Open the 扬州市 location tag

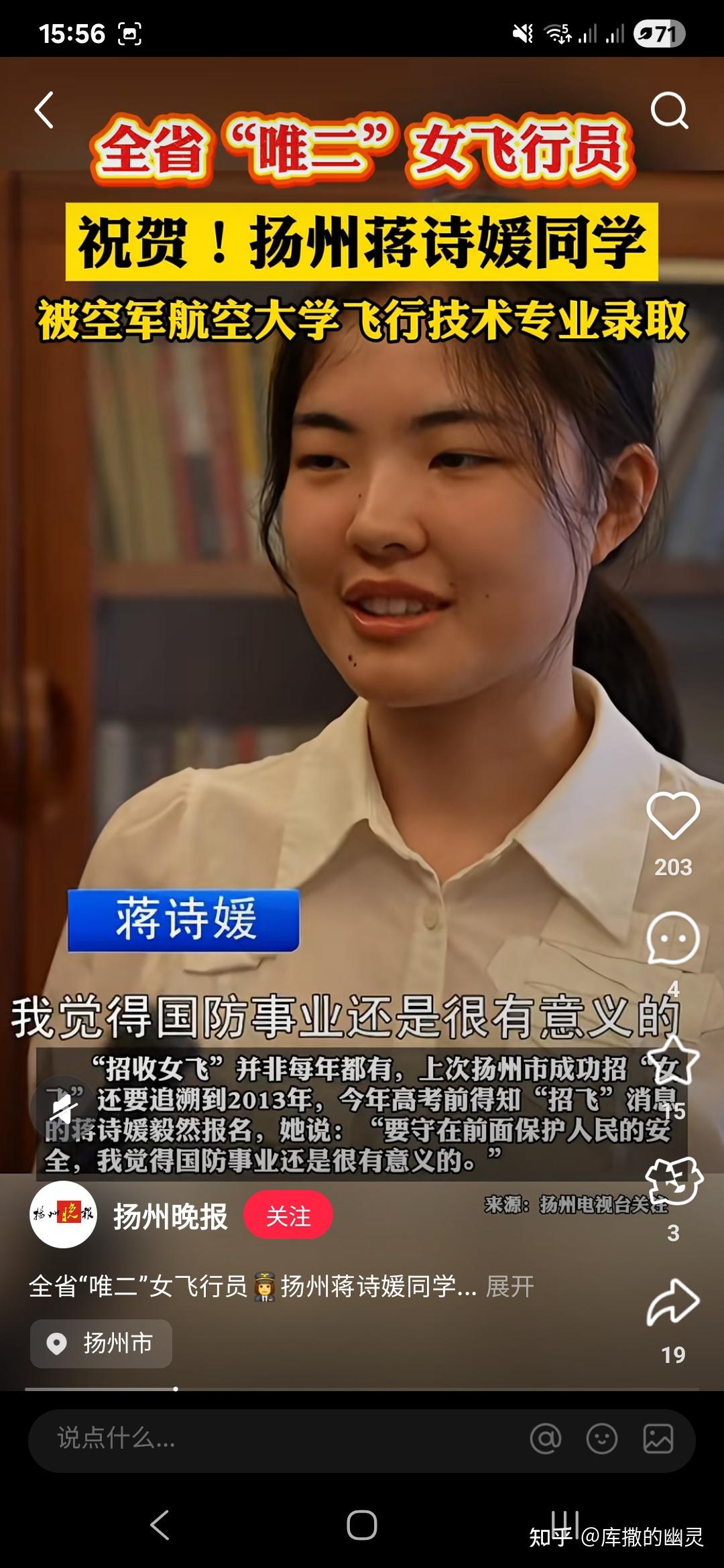click(x=101, y=1344)
